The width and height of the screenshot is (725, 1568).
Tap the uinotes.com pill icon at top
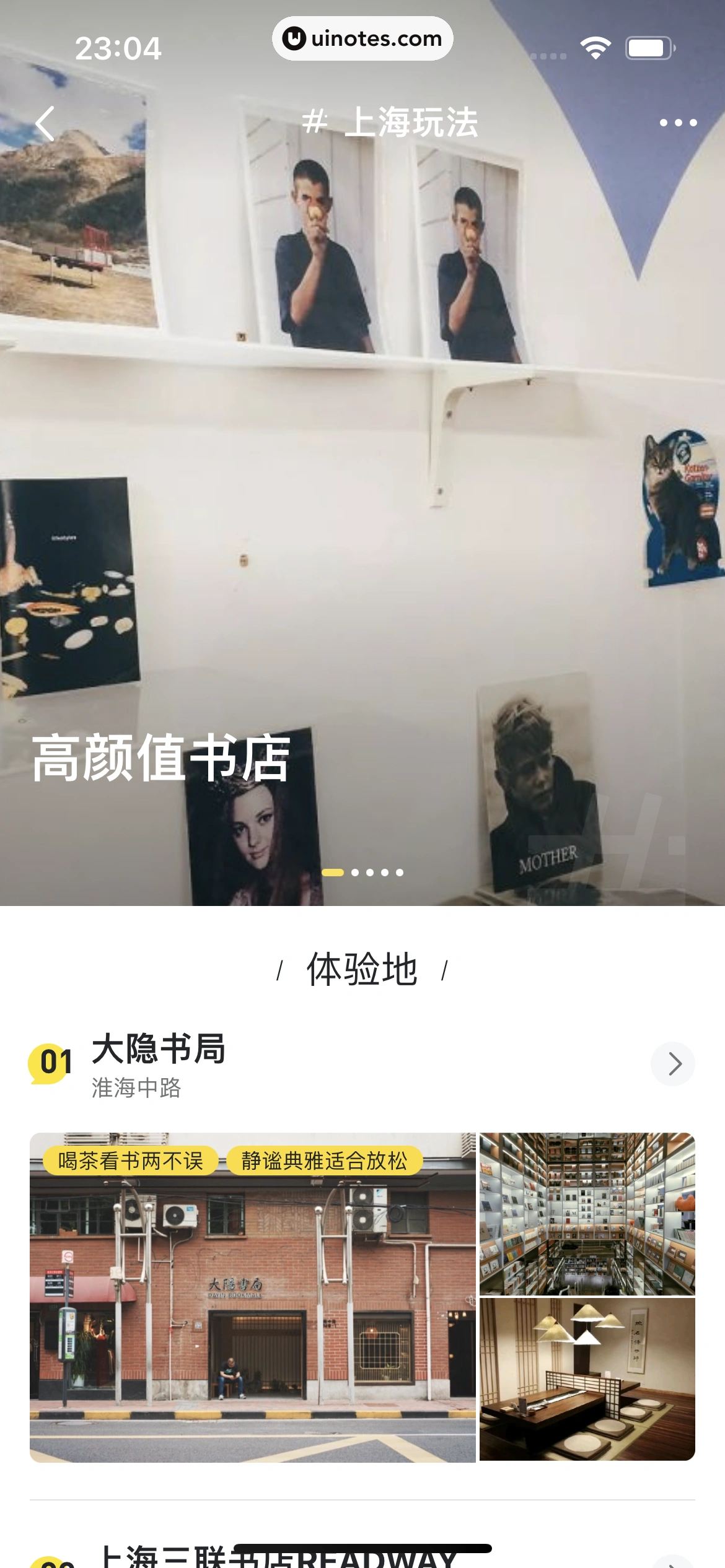362,38
